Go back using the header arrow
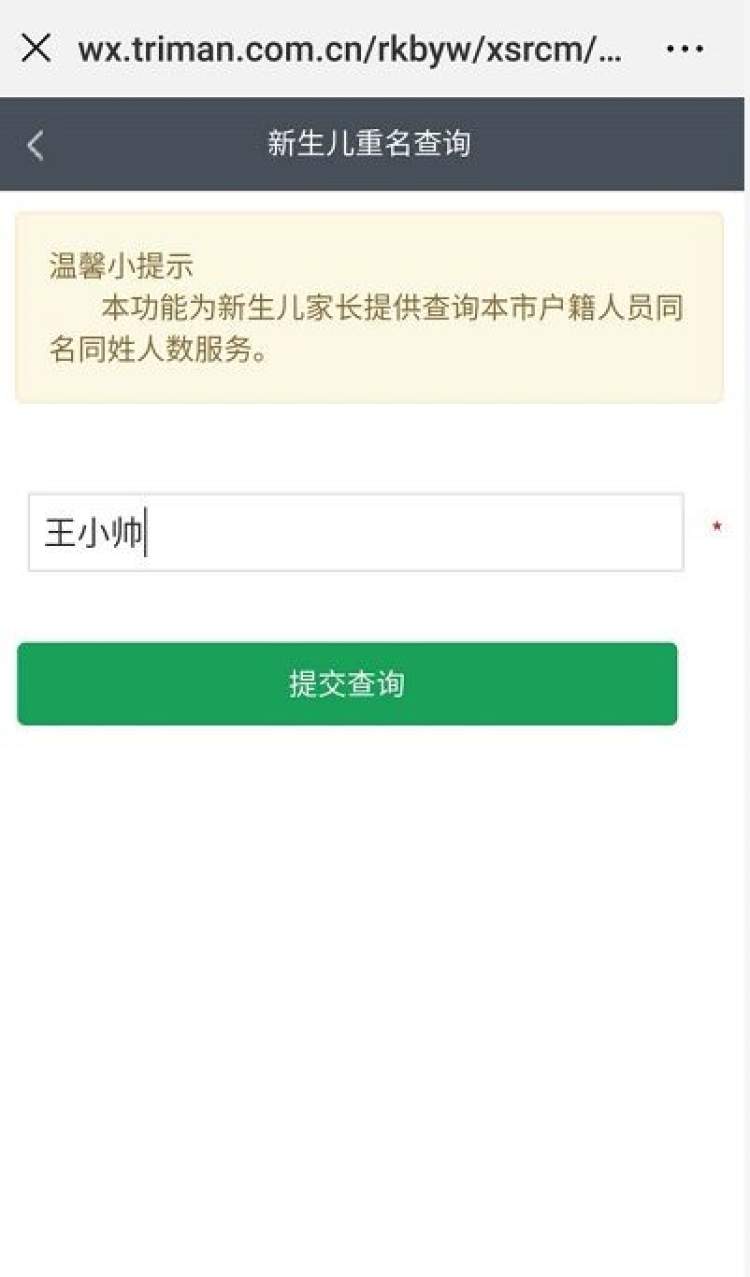 pyautogui.click(x=35, y=145)
